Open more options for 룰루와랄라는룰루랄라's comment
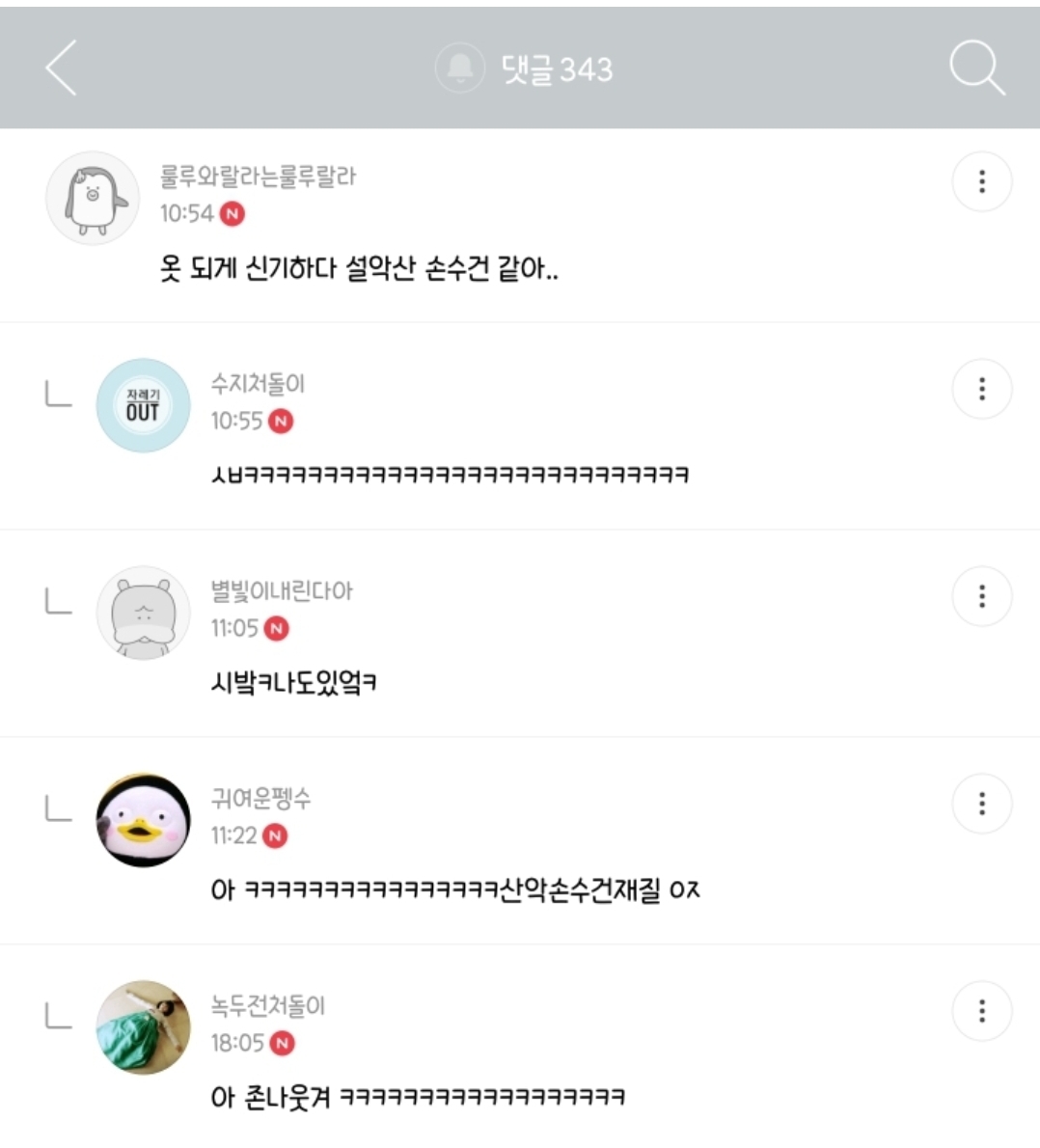The width and height of the screenshot is (1040, 1148). coord(981,181)
